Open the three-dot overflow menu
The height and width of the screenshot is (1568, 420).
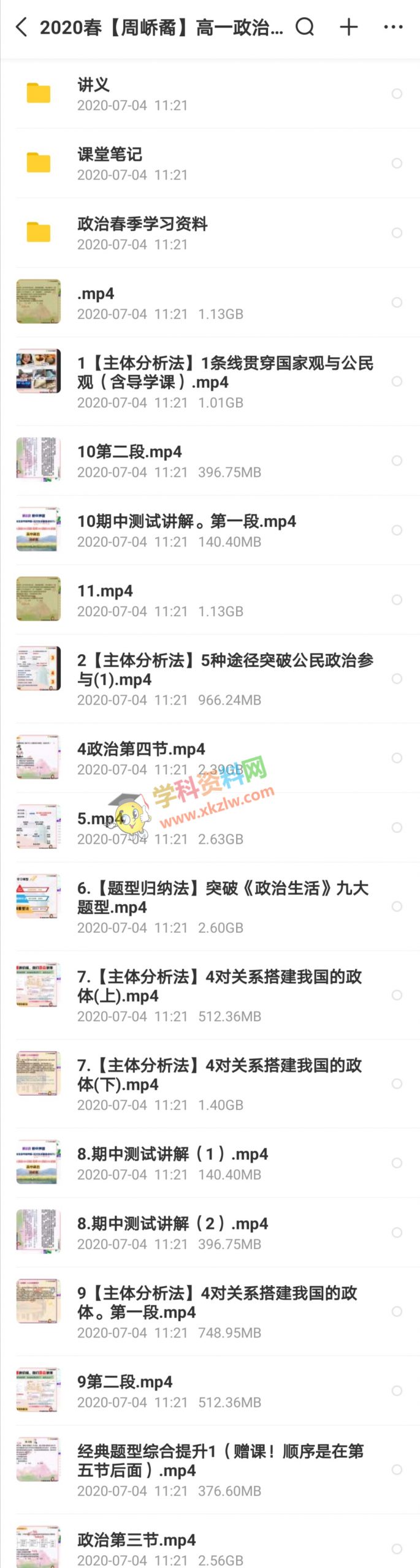pyautogui.click(x=393, y=27)
